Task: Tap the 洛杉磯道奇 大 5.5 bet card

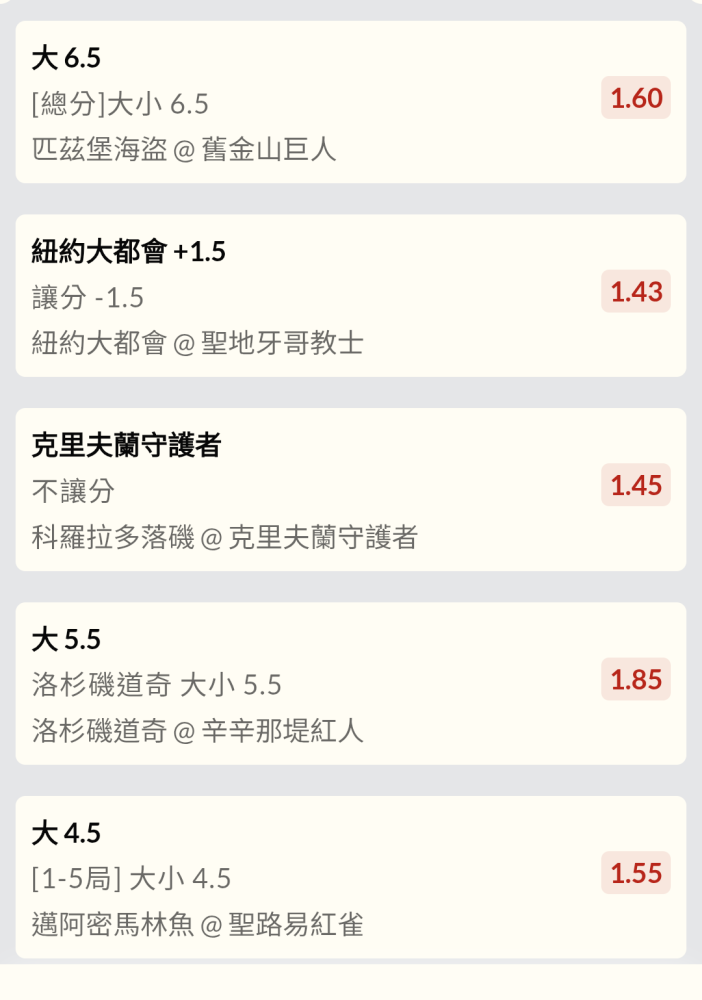Action: point(350,683)
